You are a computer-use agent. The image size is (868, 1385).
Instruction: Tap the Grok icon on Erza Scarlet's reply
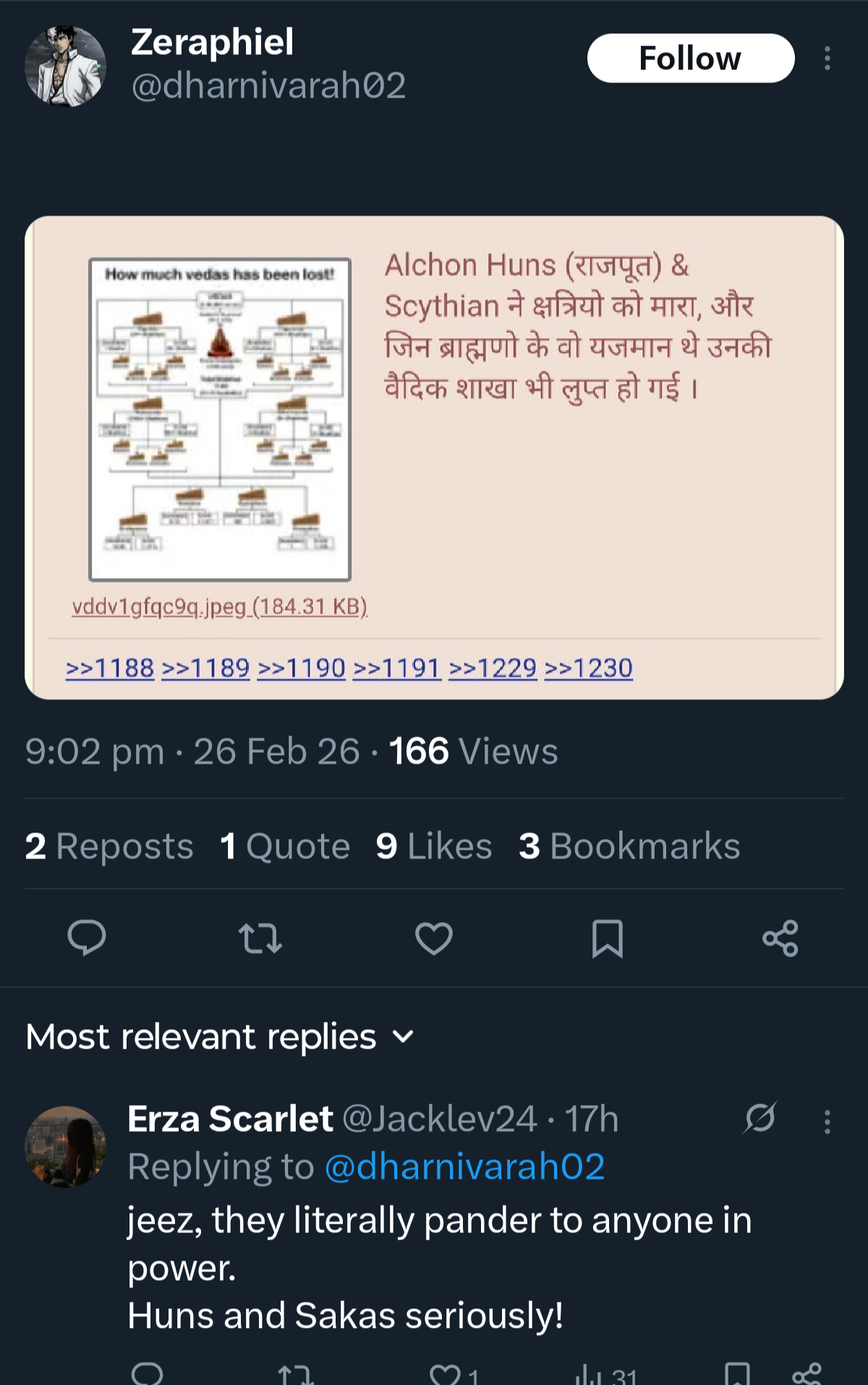(x=759, y=1119)
